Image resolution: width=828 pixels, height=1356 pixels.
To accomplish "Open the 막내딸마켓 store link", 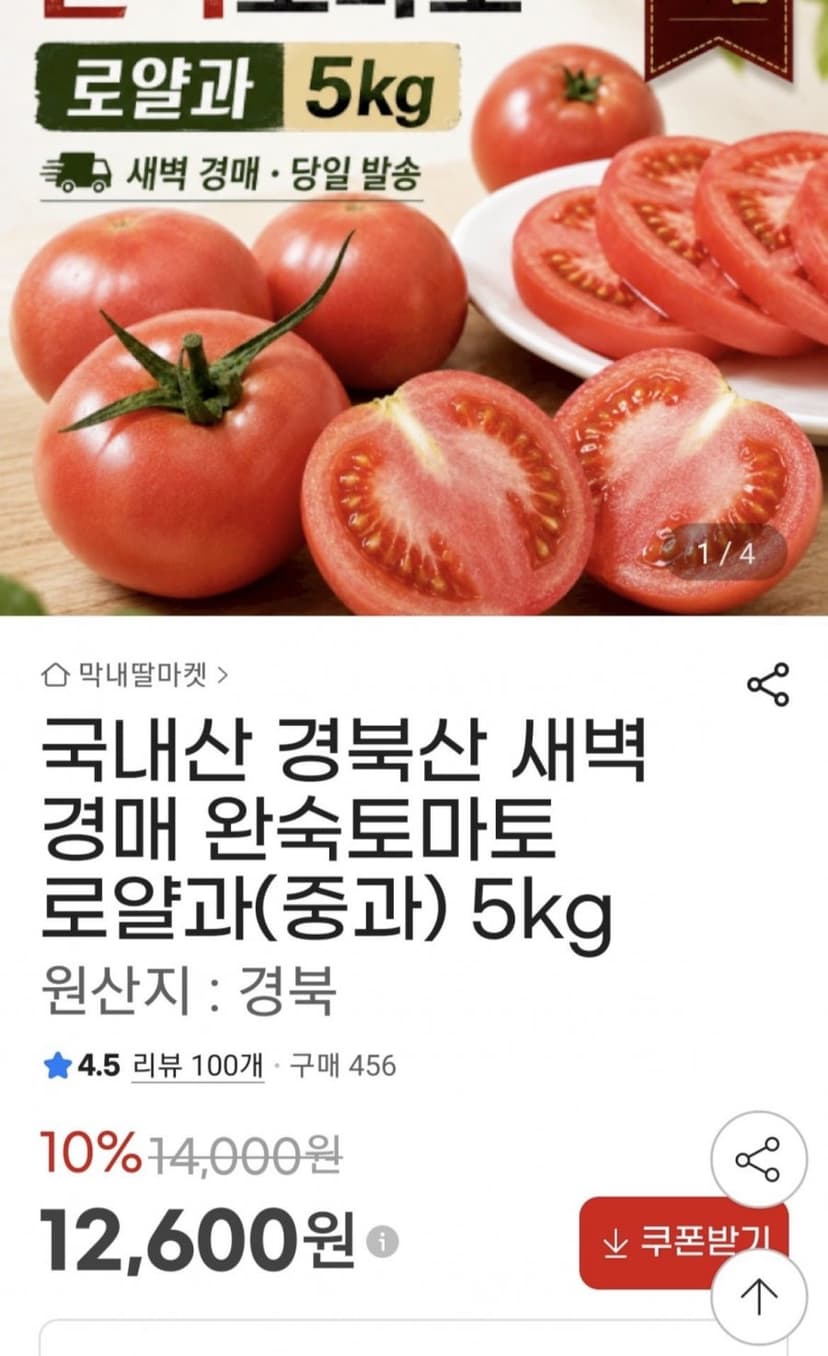I will 135,676.
